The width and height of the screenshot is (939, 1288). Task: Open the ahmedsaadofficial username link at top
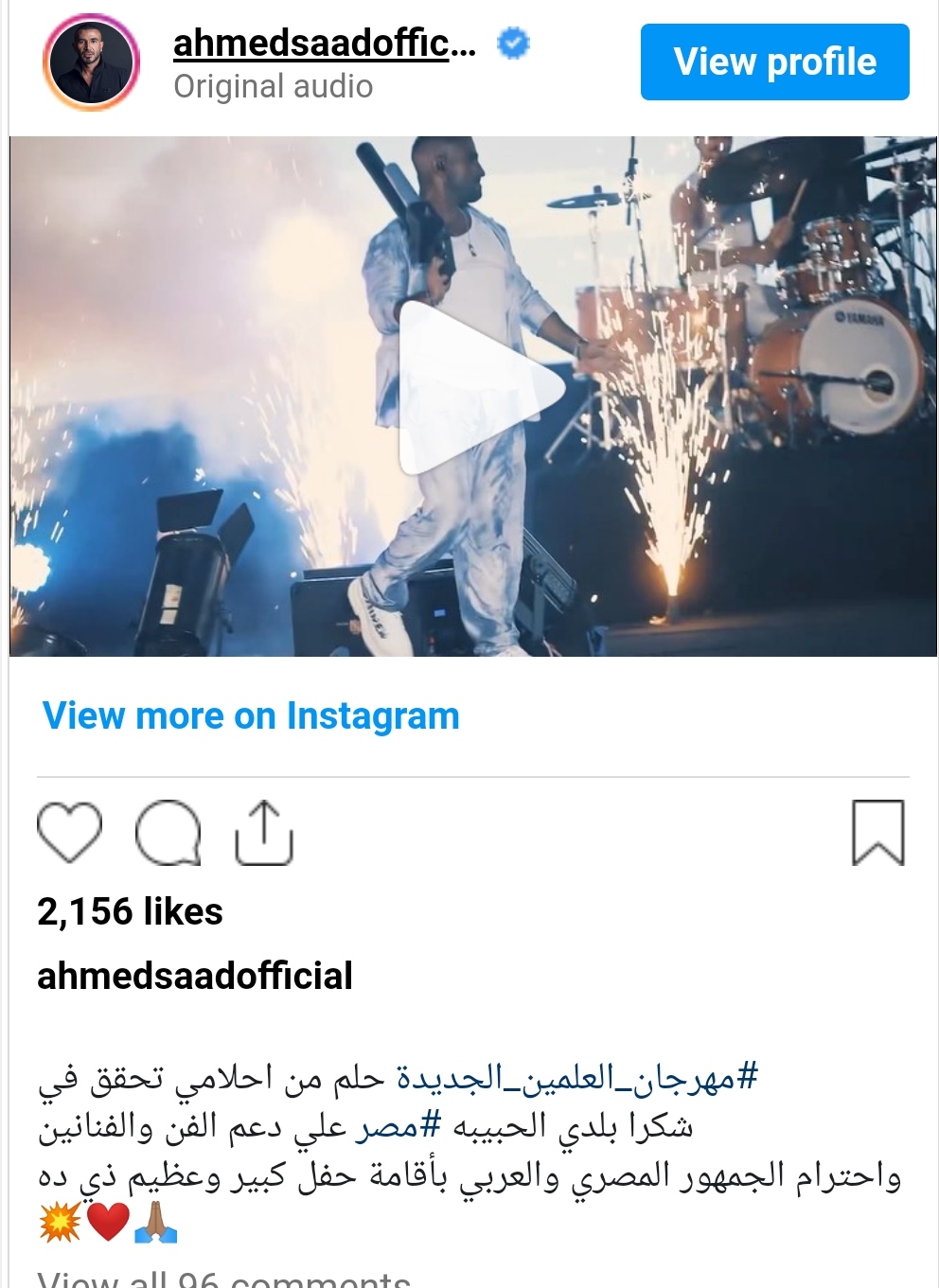[x=325, y=44]
